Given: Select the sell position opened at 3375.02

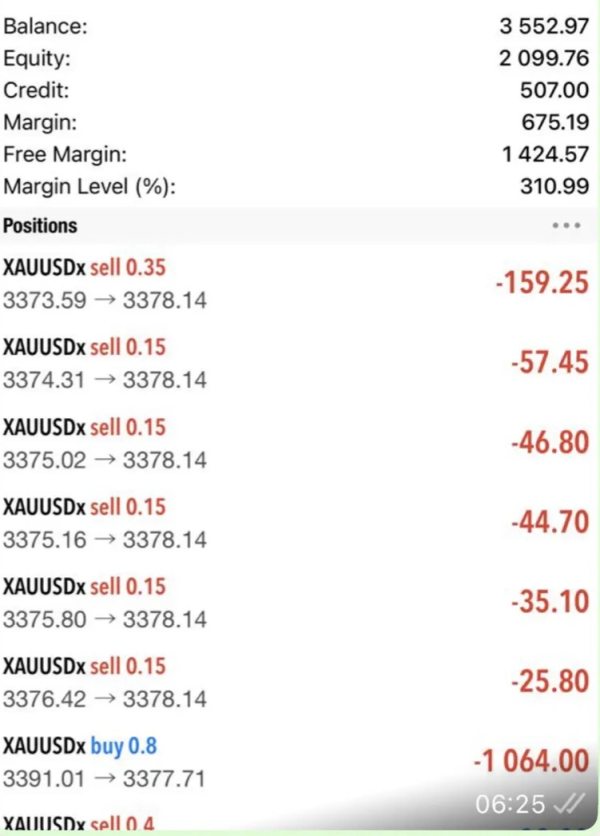Looking at the screenshot, I should tap(300, 443).
